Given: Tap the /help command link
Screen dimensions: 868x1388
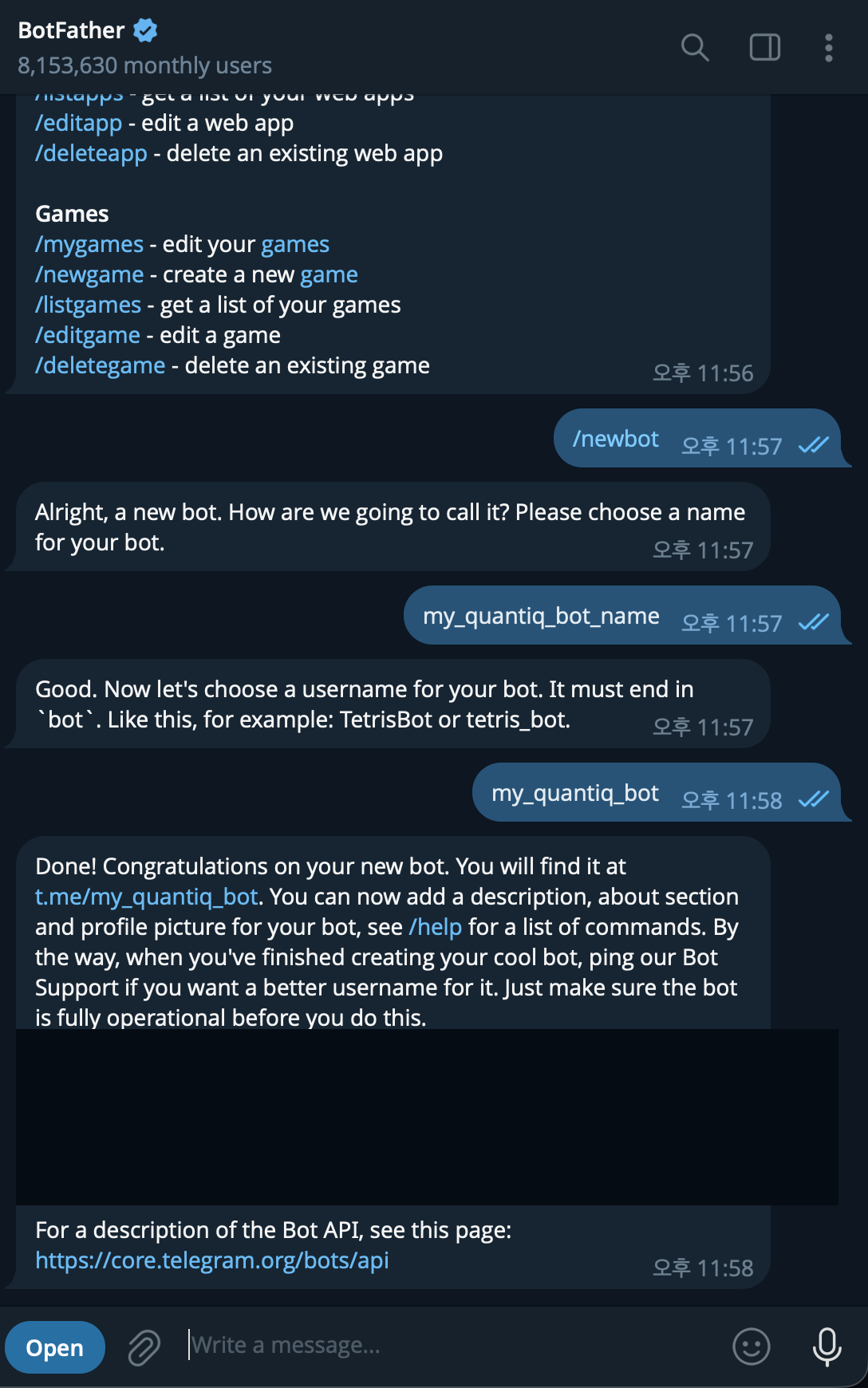Looking at the screenshot, I should (436, 927).
